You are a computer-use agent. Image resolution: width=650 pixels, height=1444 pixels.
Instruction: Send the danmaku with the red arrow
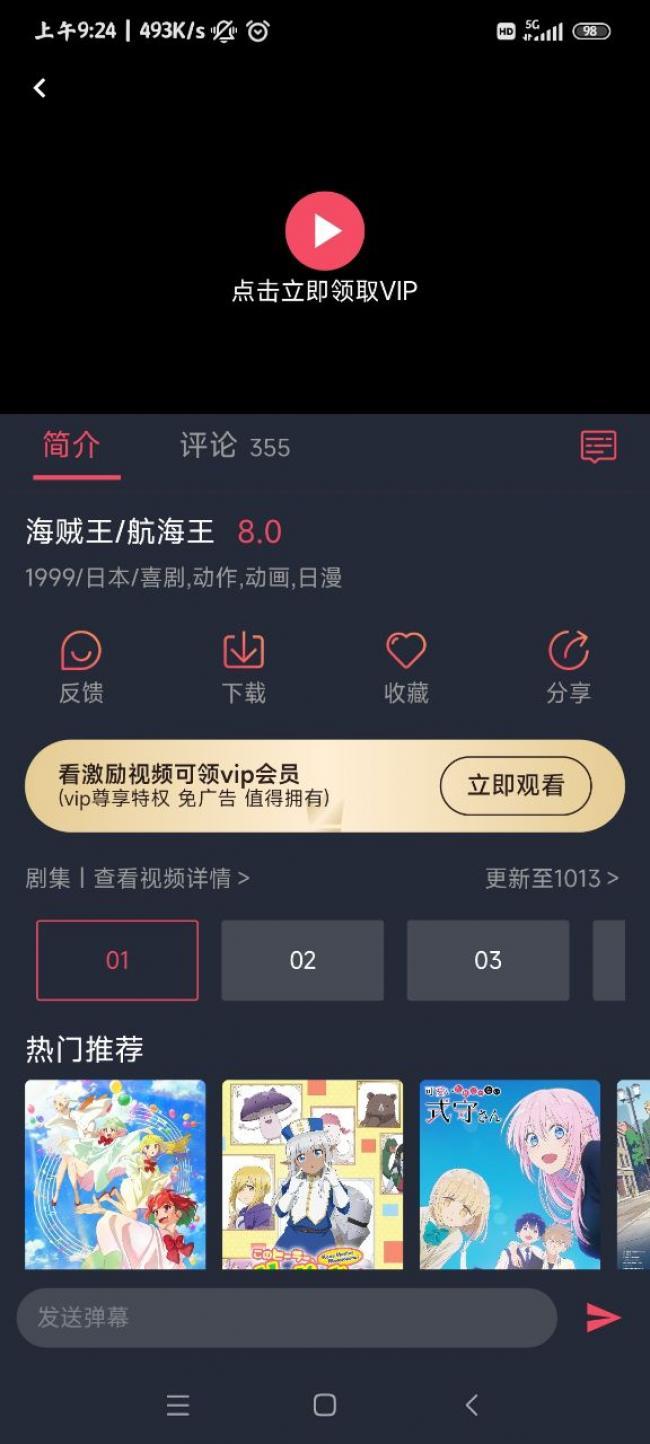(603, 1318)
